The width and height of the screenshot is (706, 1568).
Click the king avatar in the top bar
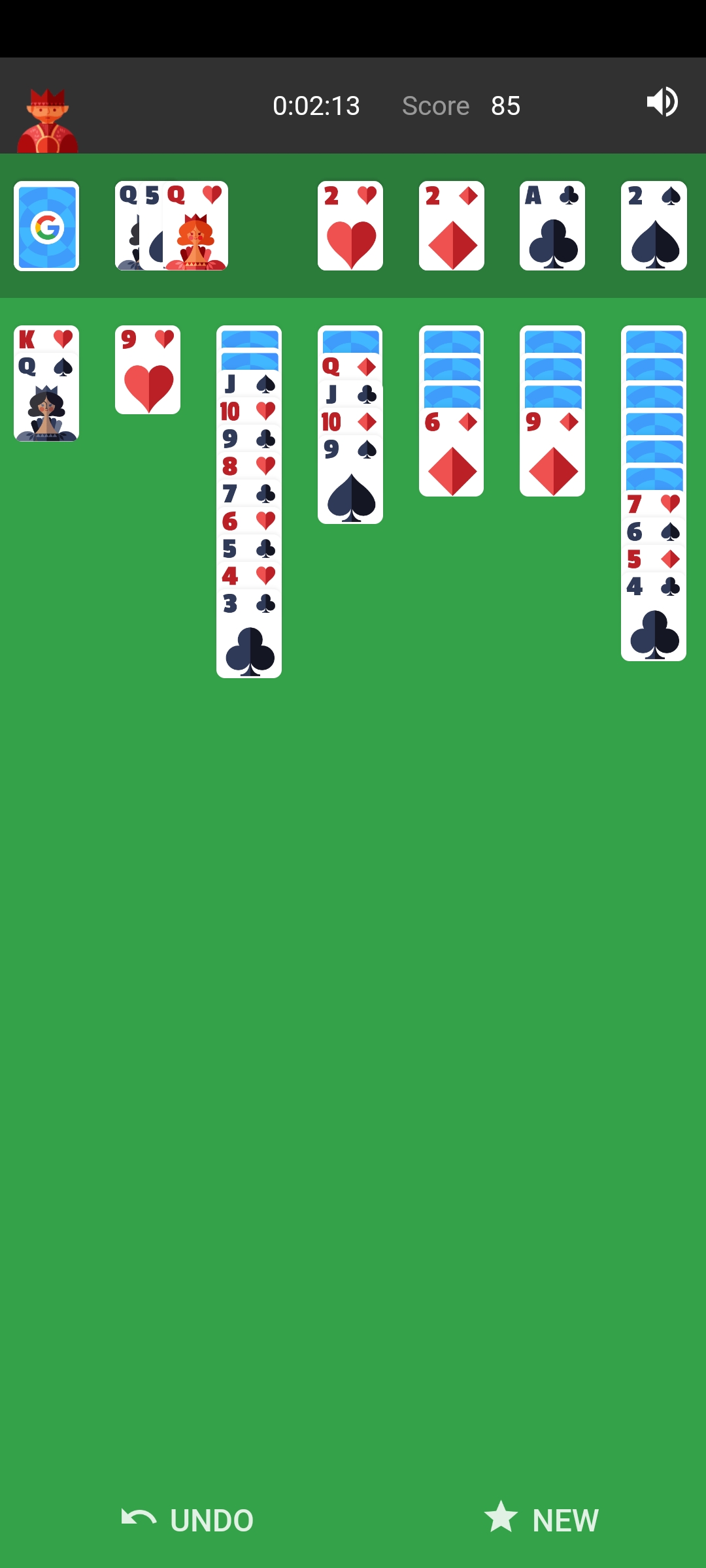(47, 116)
